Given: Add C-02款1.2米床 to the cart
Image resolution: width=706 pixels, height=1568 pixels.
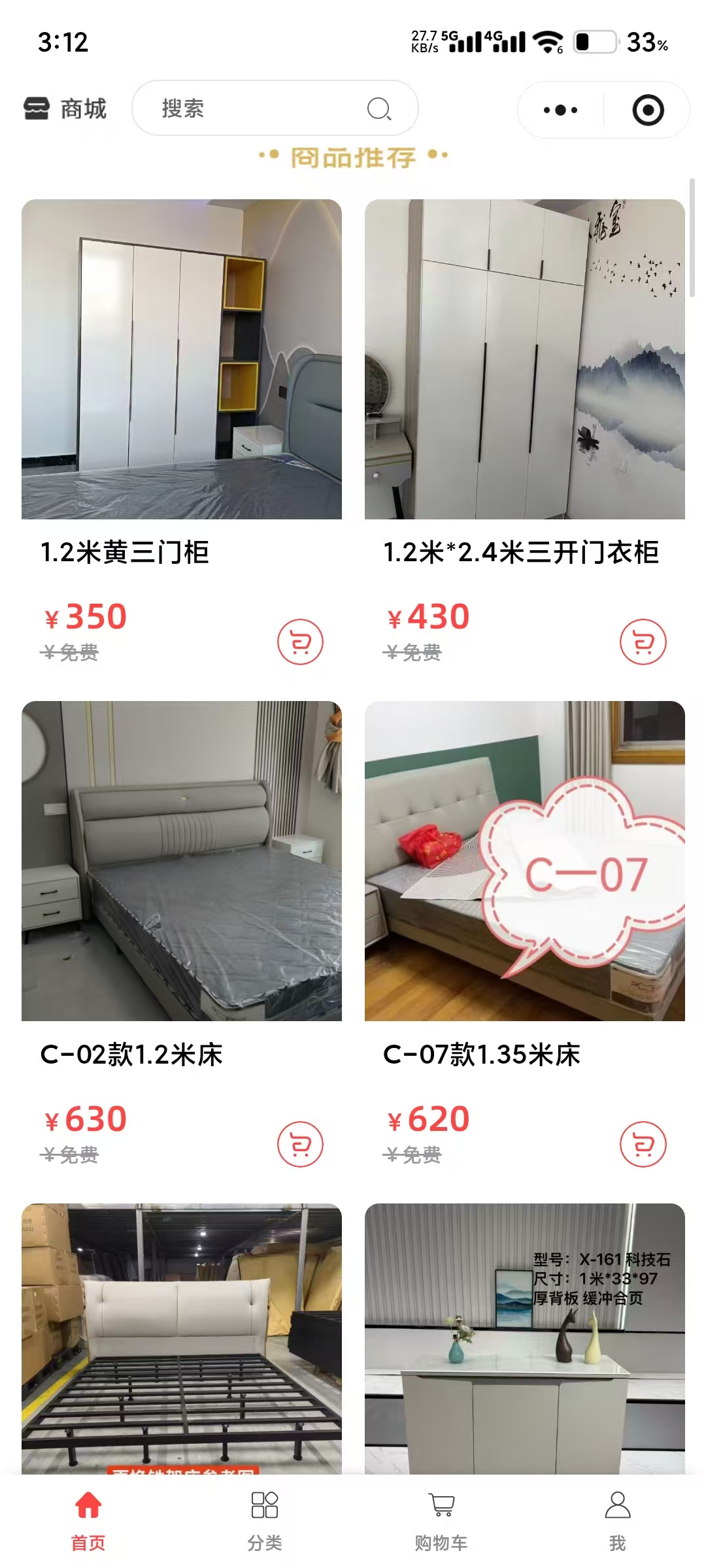Looking at the screenshot, I should (300, 1144).
